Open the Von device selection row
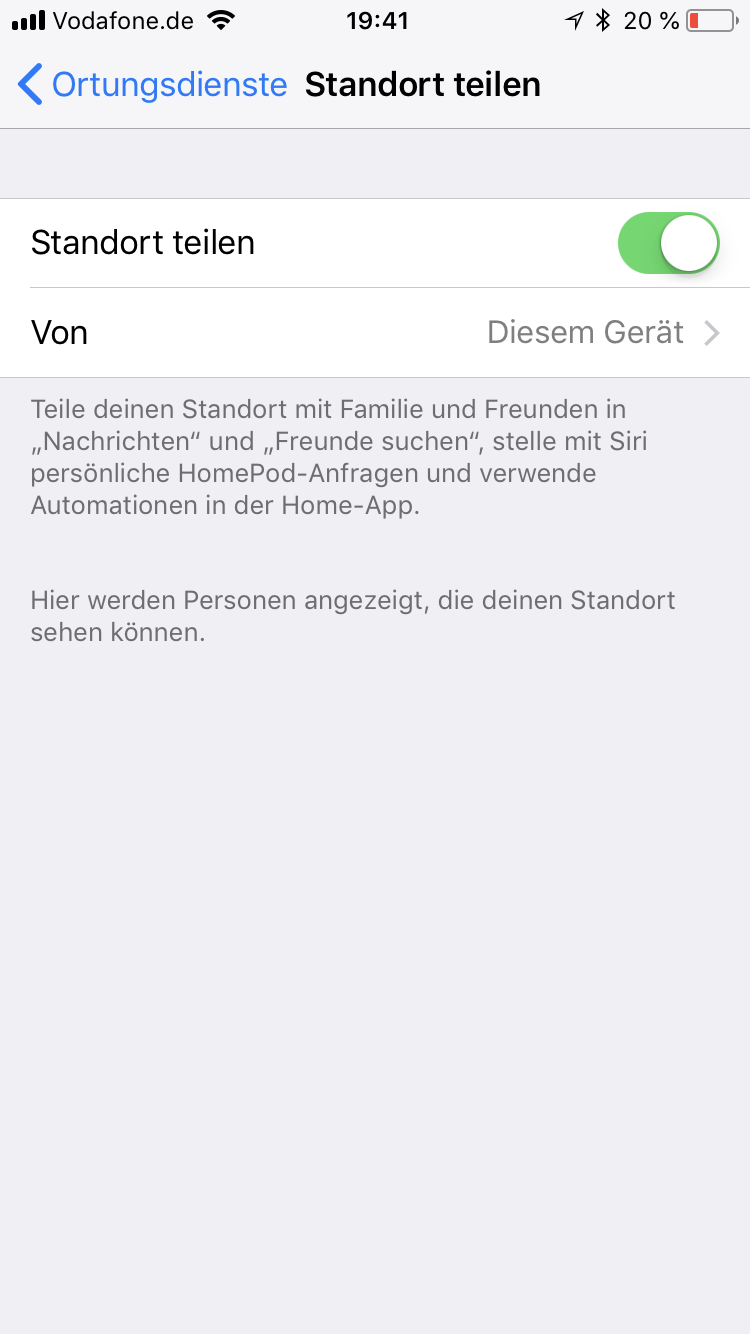 click(375, 332)
